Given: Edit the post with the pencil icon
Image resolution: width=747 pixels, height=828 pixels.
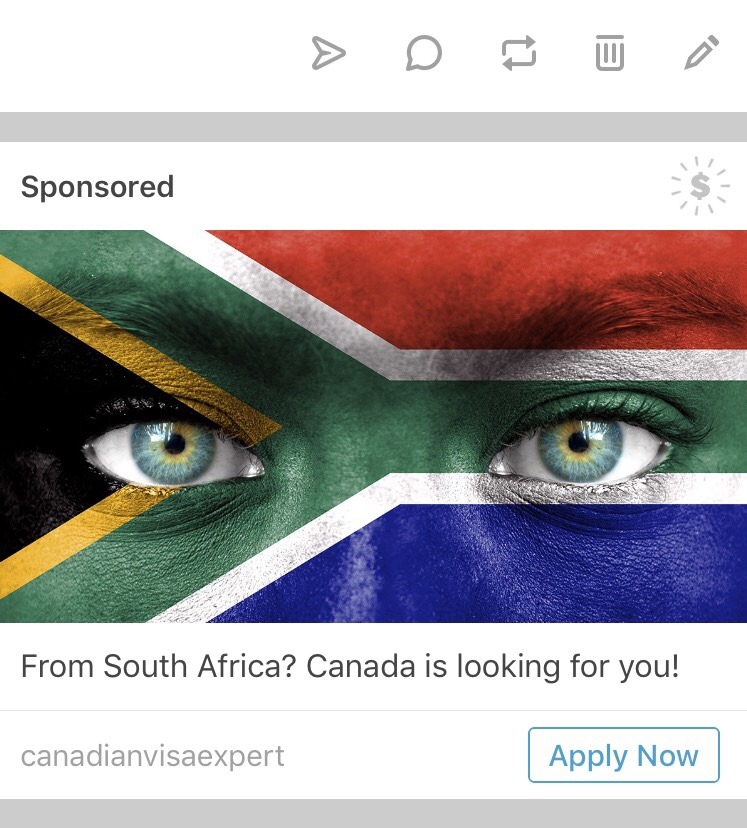Looking at the screenshot, I should (702, 54).
